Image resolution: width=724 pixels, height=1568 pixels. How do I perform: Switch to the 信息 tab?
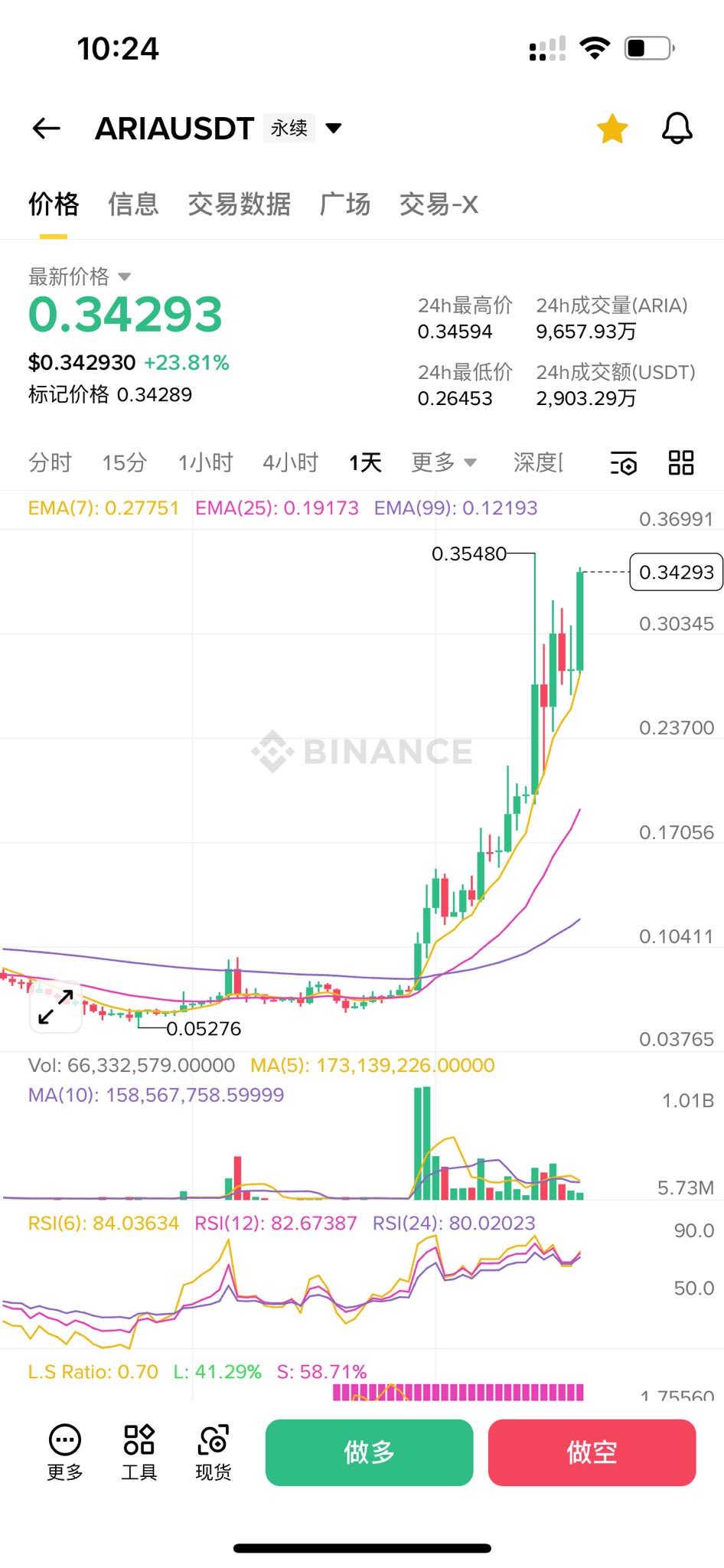point(133,204)
